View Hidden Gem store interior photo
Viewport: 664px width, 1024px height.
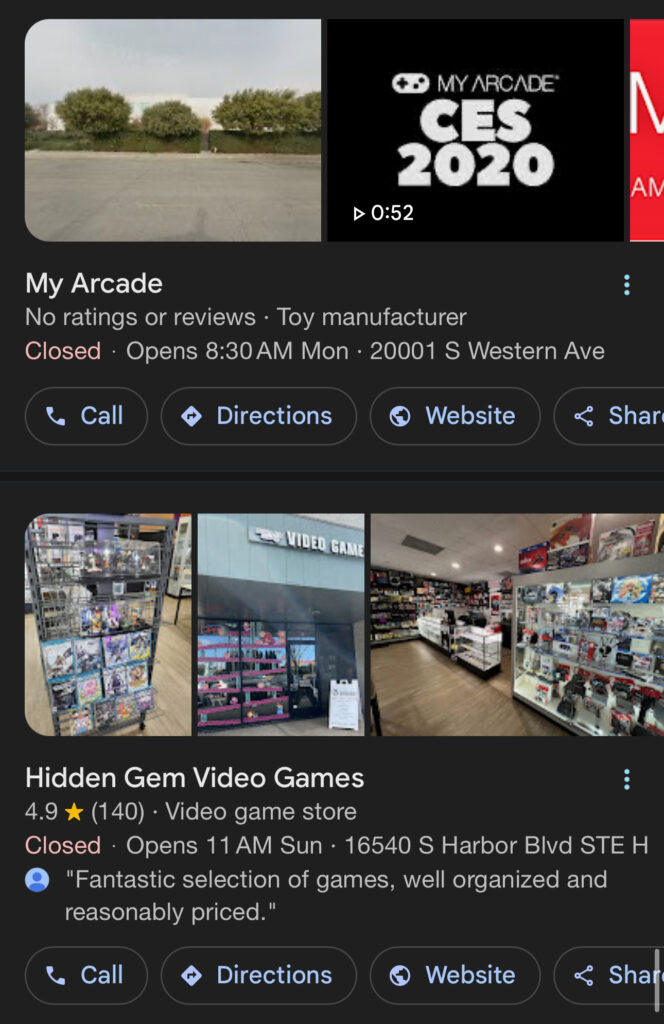tap(517, 625)
